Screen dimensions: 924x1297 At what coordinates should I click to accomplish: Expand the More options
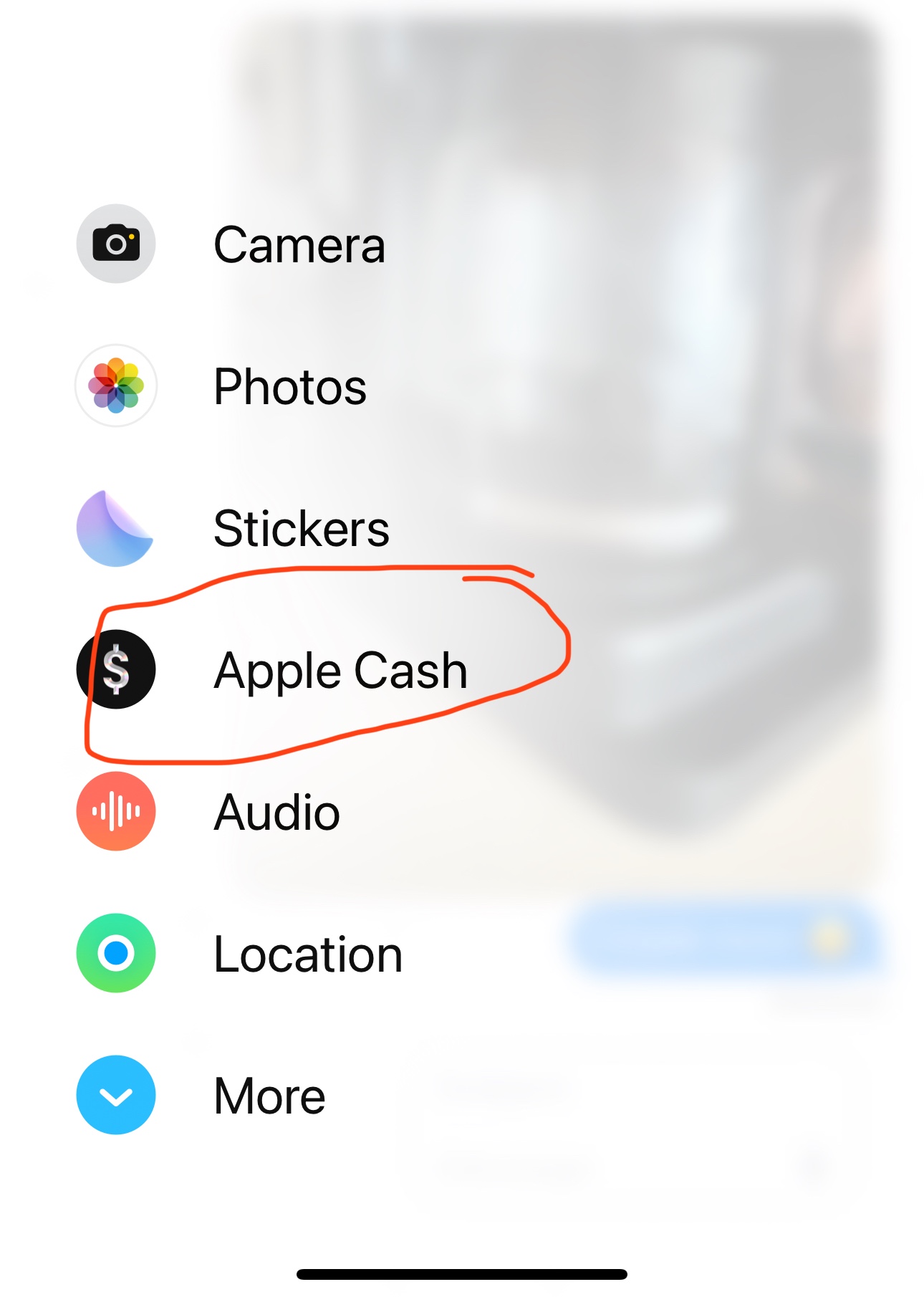click(x=201, y=1095)
